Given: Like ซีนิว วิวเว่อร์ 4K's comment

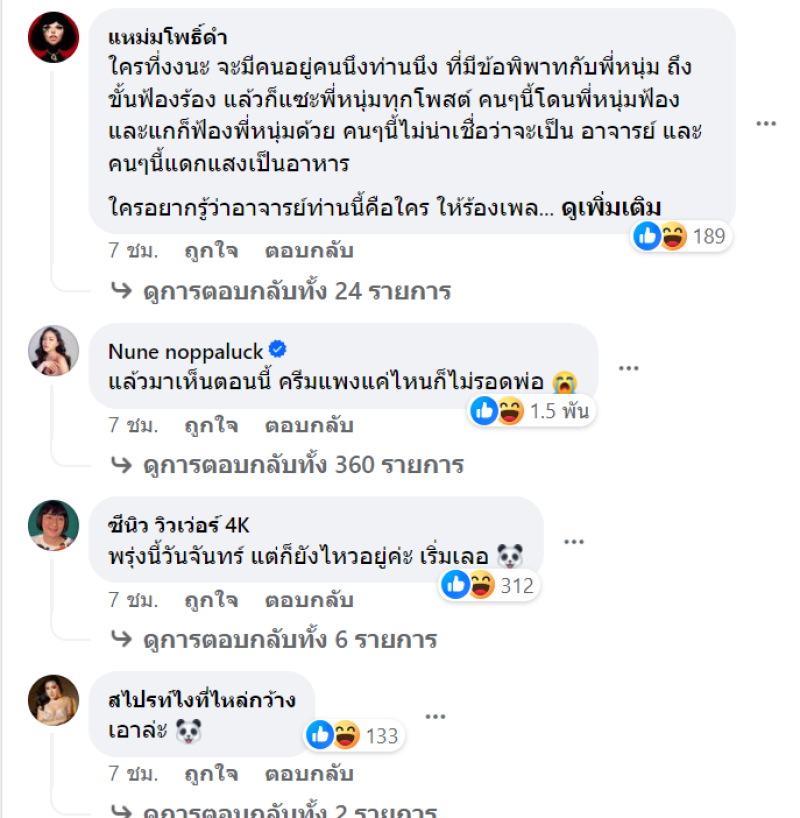Looking at the screenshot, I should click(x=211, y=600).
